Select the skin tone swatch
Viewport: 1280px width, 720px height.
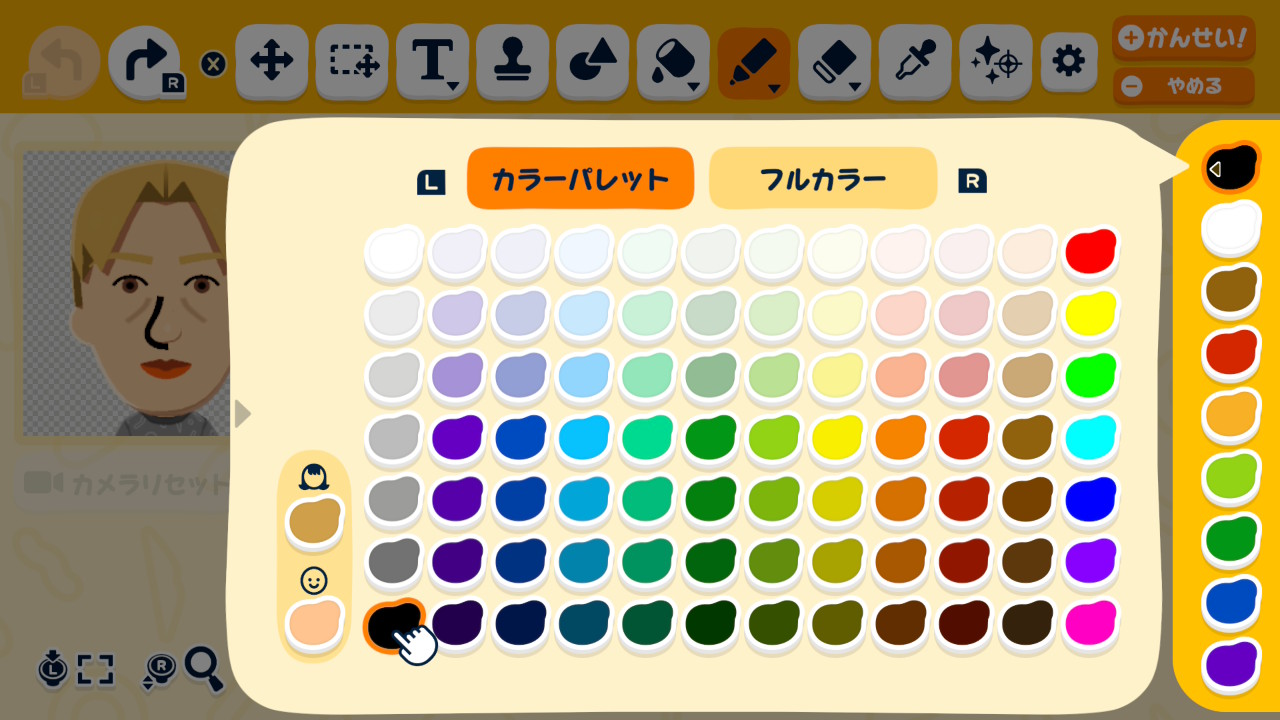[315, 622]
